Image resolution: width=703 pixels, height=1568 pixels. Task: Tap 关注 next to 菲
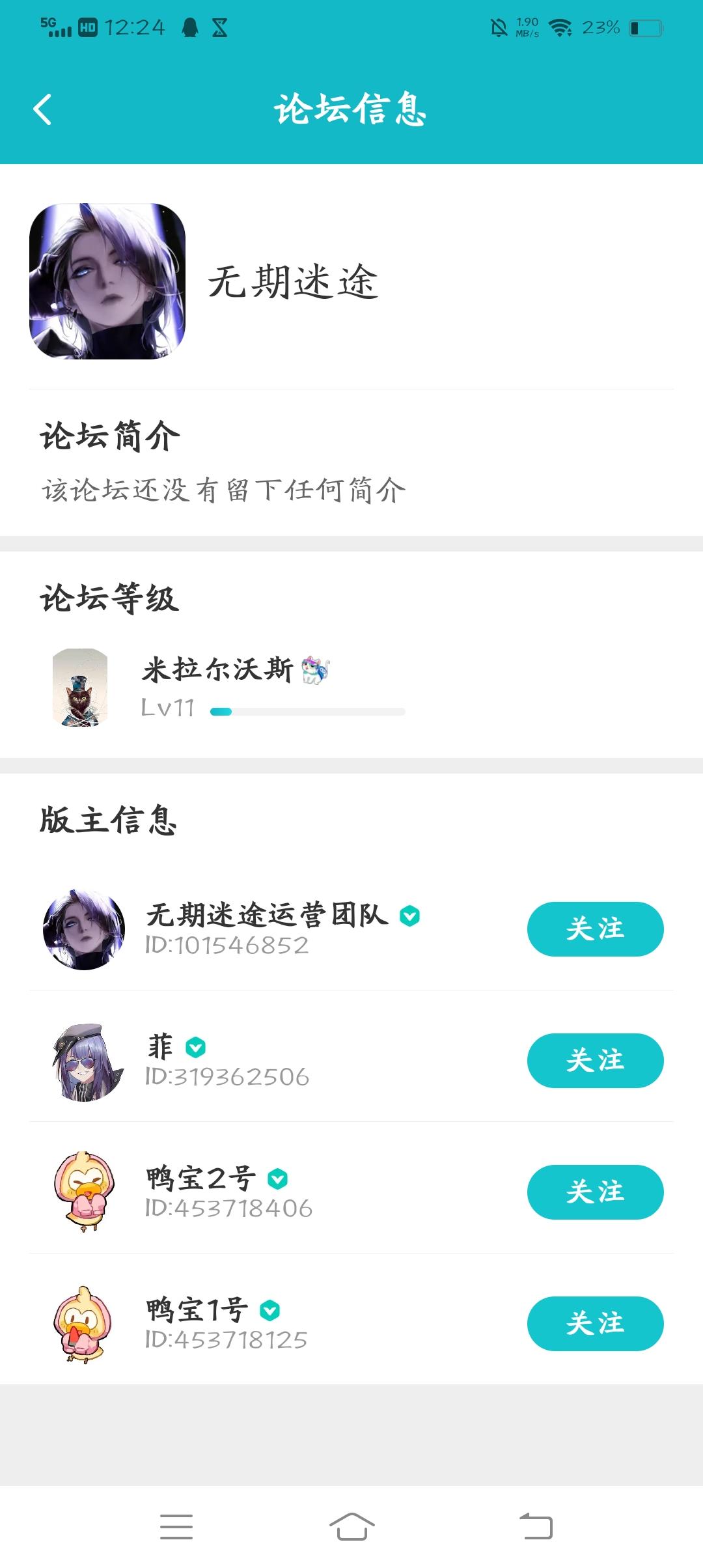594,1060
